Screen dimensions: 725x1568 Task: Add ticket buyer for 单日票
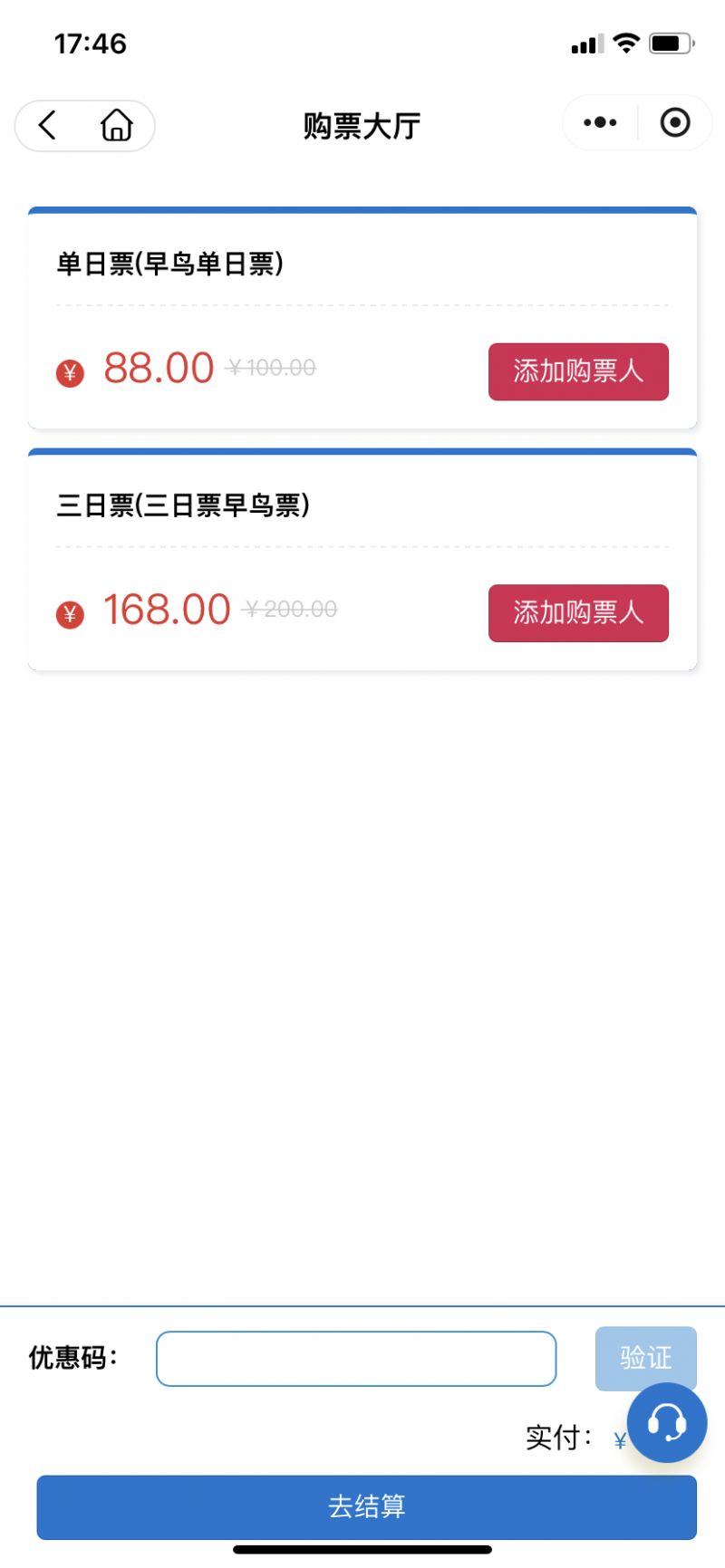tap(578, 371)
